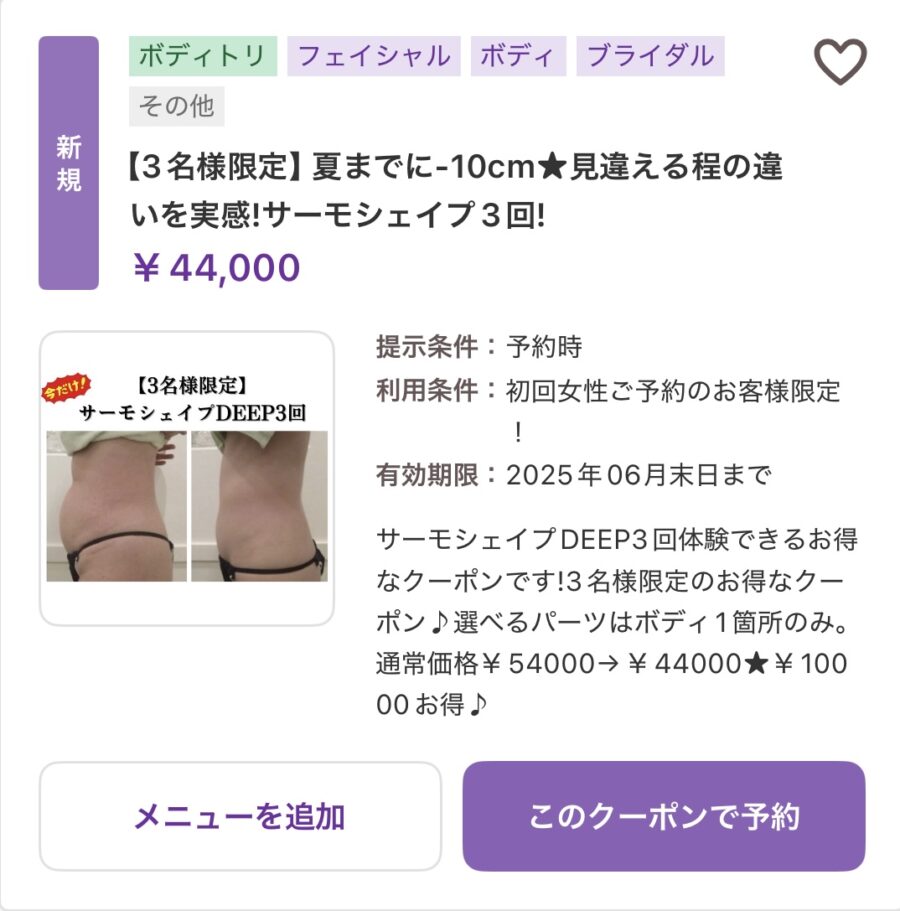Open the サーモシェイプDEEP3回 coupon image
This screenshot has height=911, width=900.
tap(187, 479)
